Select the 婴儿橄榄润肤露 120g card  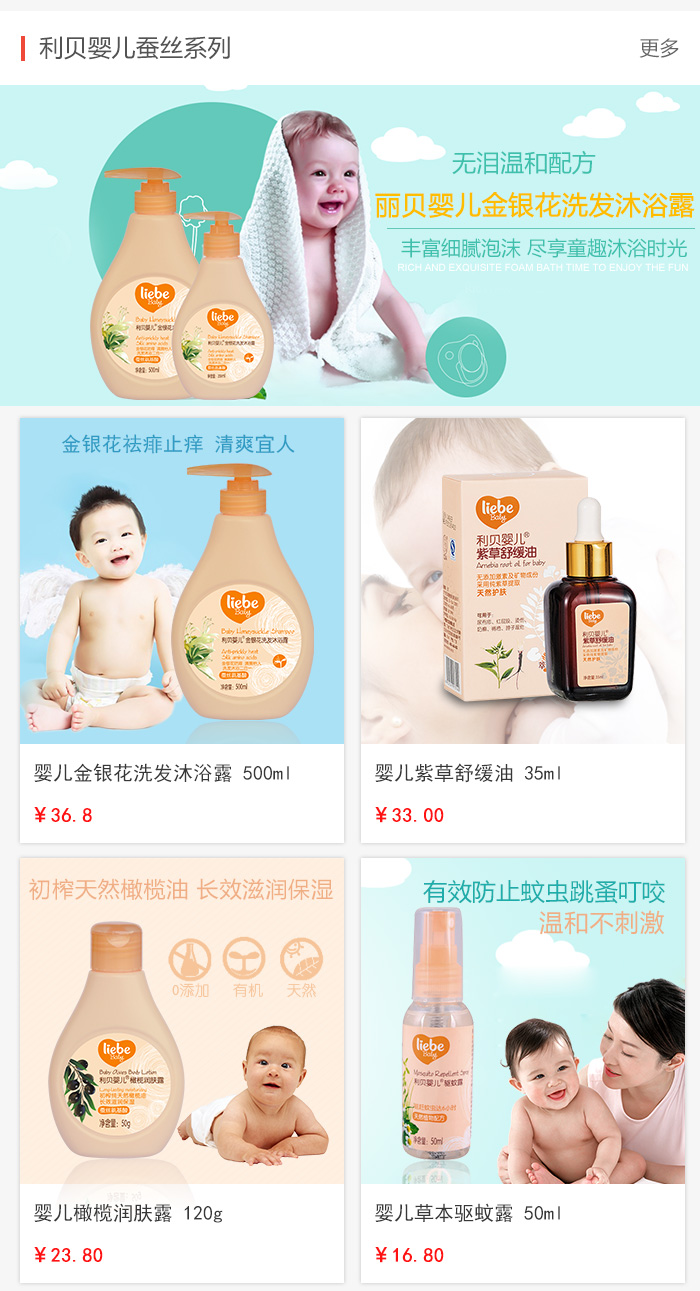[182, 1070]
